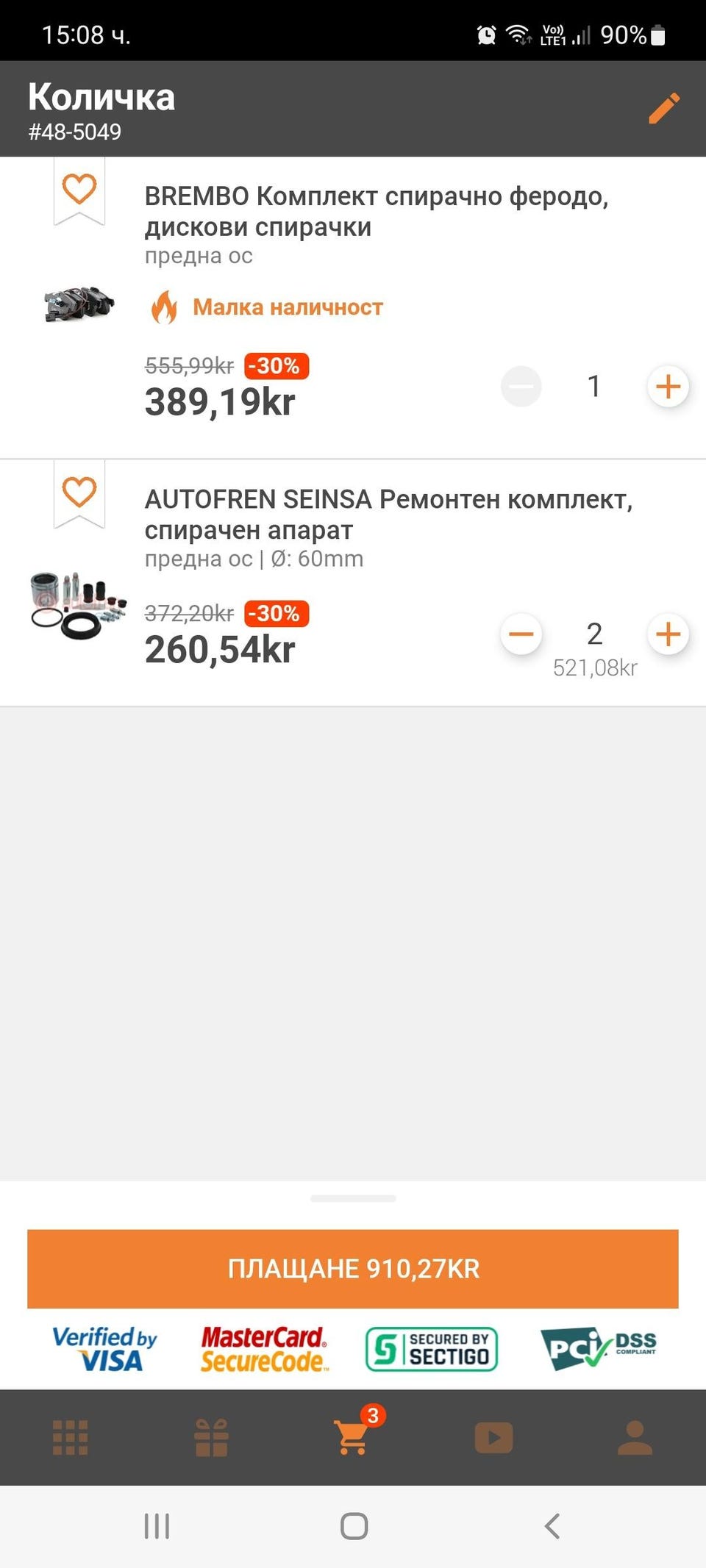Expand the order summary sheet handle

point(353,1199)
